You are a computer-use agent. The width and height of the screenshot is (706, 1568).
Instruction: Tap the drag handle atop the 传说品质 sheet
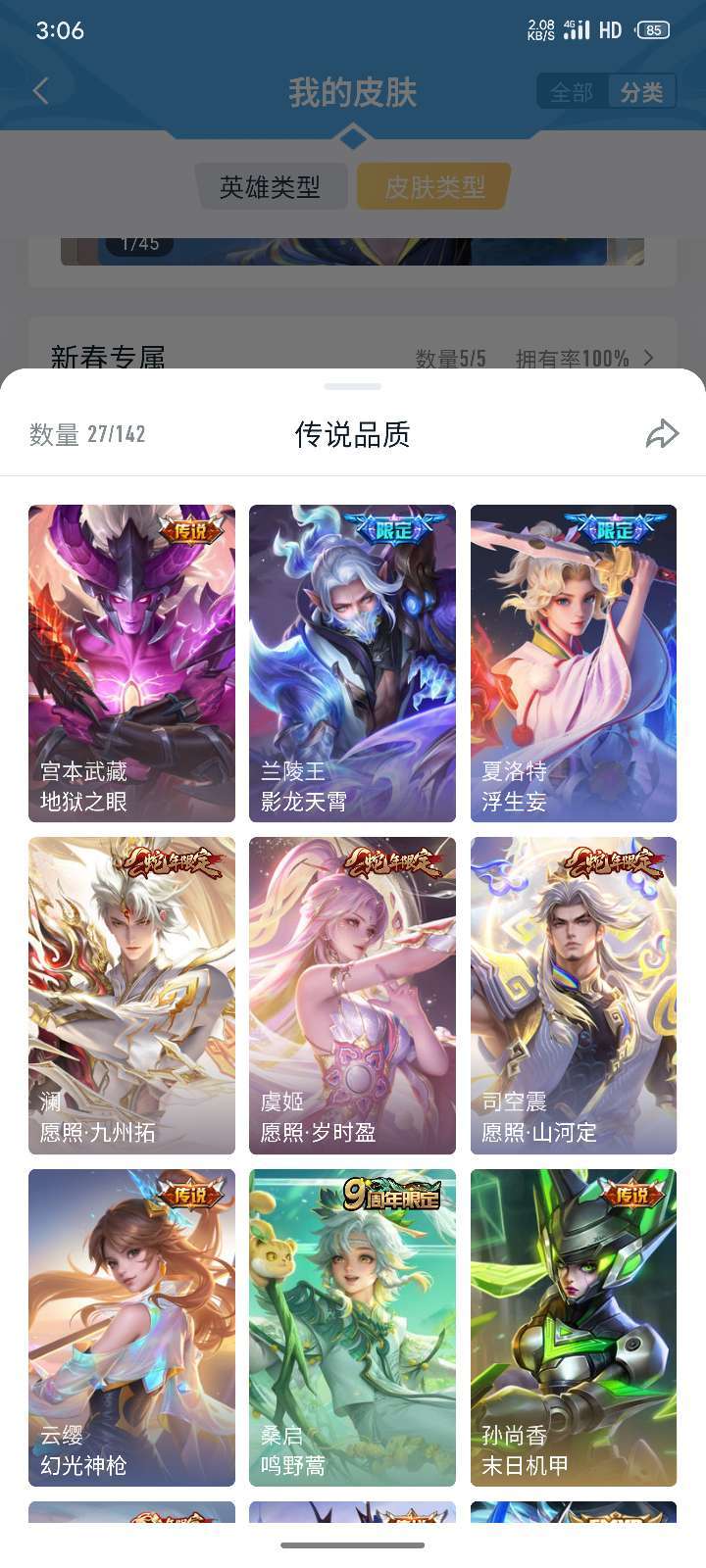coord(353,386)
